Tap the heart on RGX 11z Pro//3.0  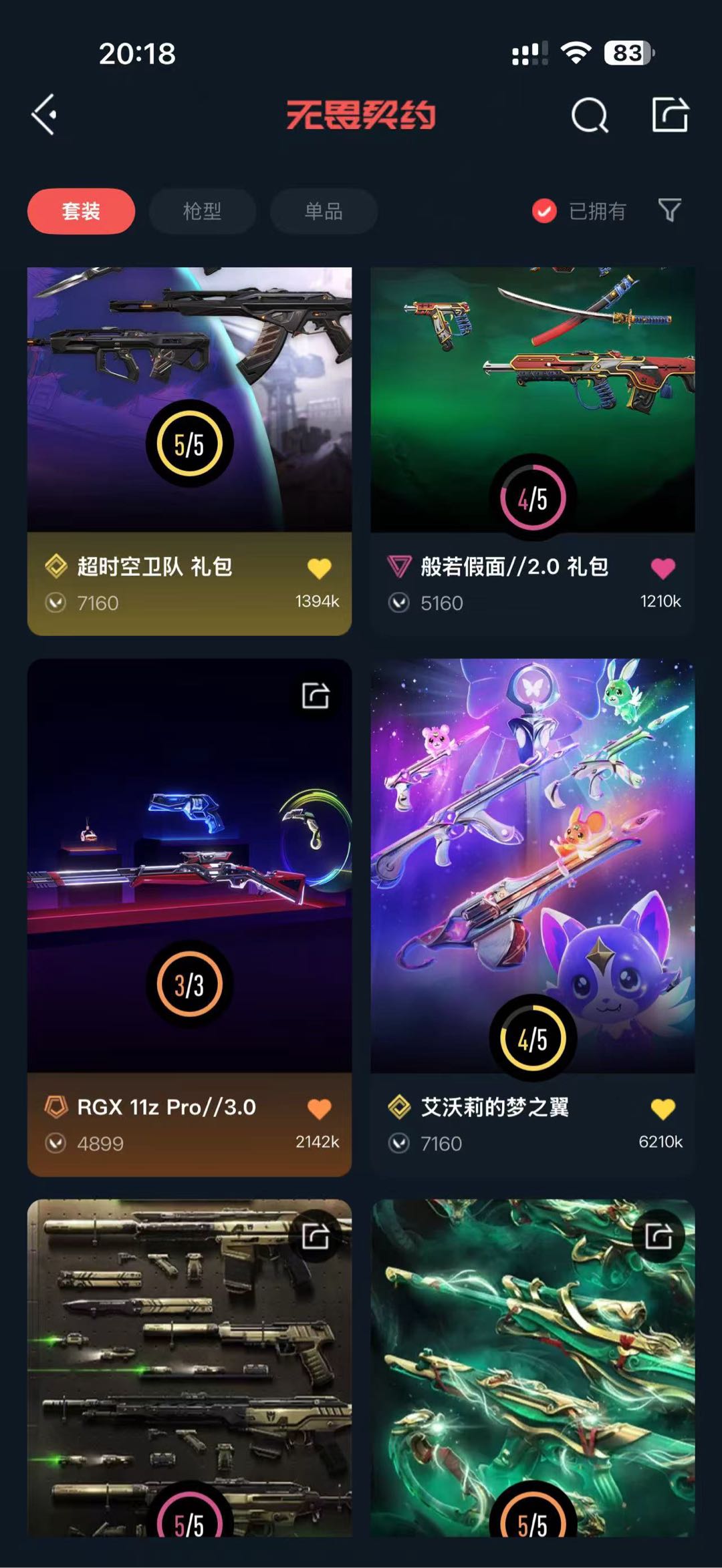click(x=319, y=1109)
